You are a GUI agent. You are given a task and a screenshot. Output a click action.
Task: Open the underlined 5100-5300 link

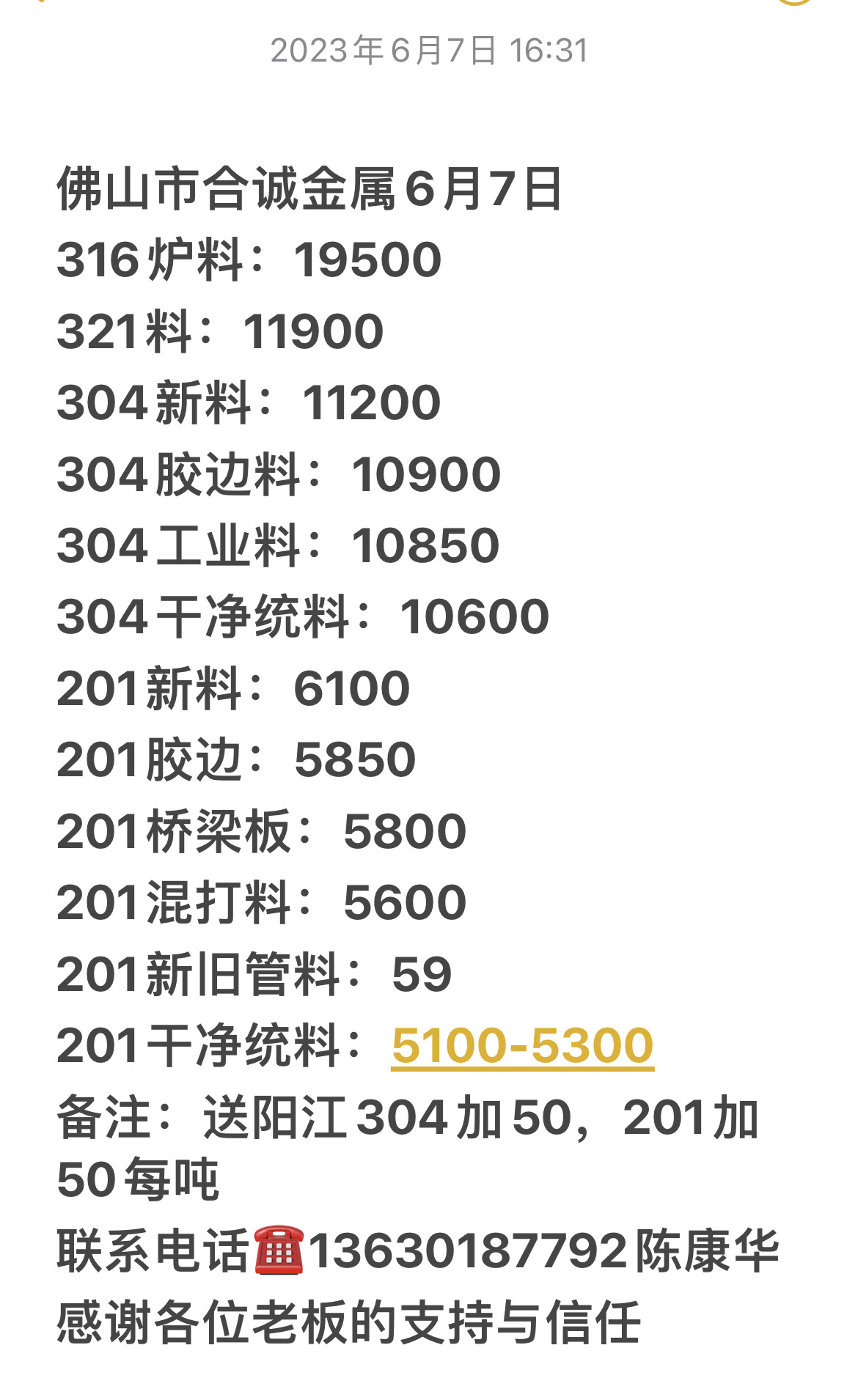click(x=522, y=1045)
